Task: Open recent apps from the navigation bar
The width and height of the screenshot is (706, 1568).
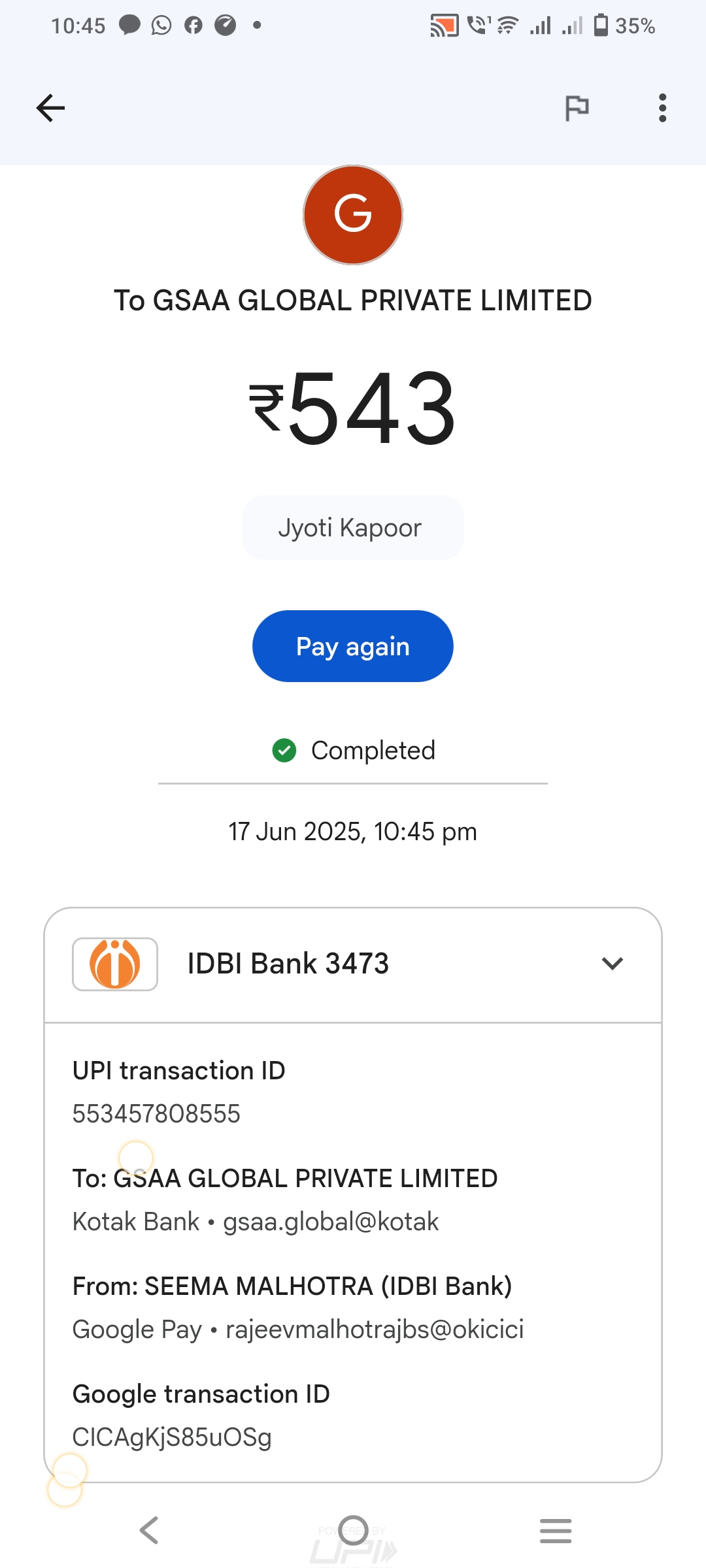Action: click(556, 1530)
